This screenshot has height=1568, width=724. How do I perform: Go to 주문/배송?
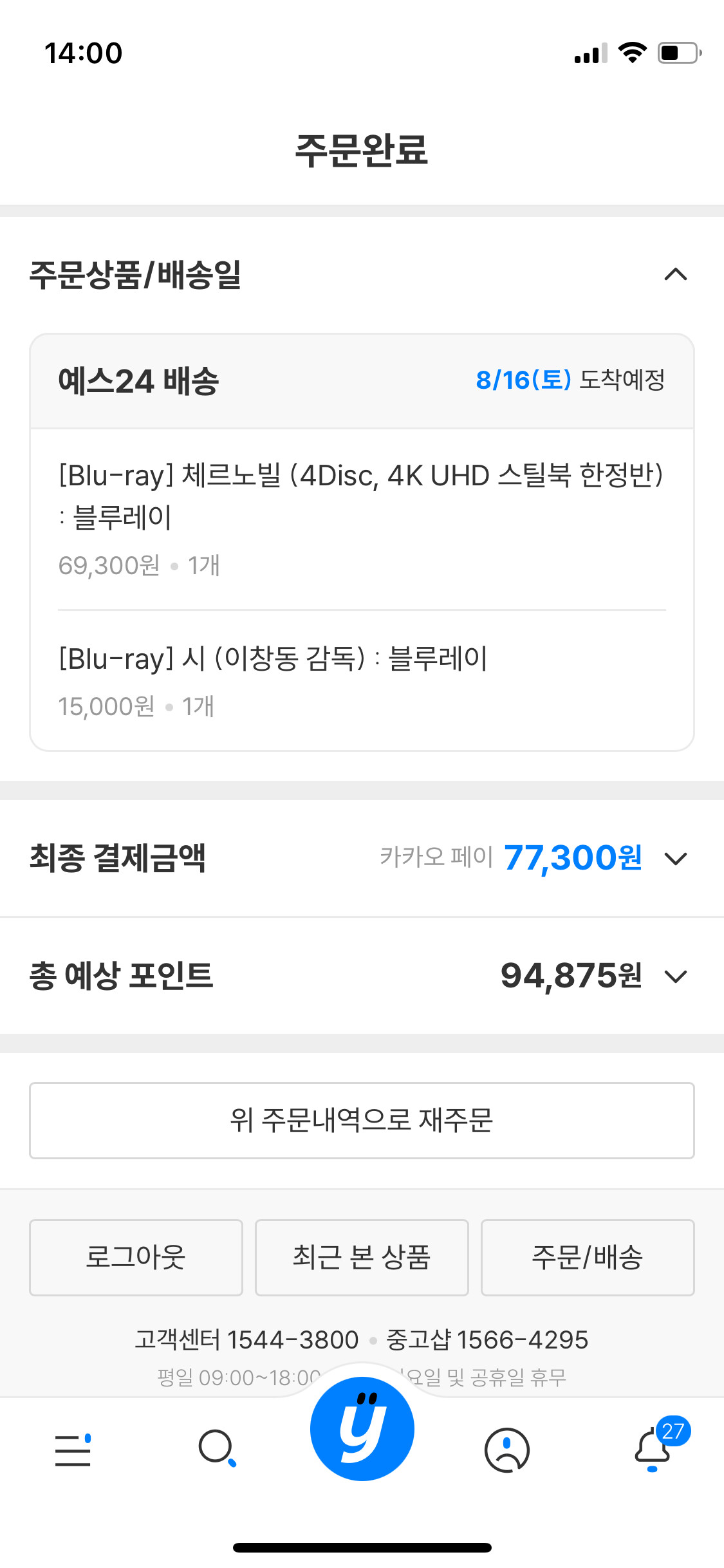(588, 1257)
